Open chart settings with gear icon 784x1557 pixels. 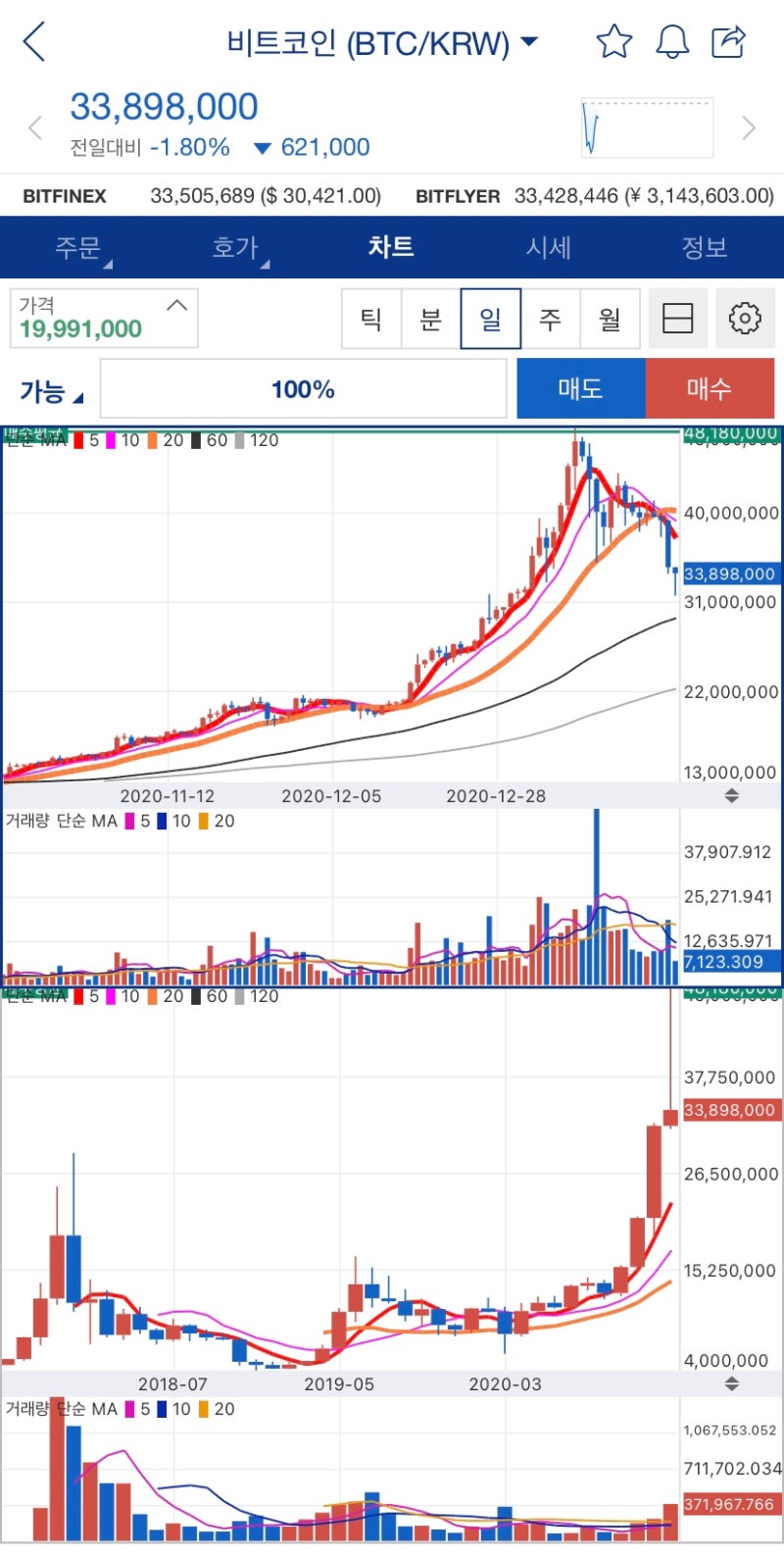[745, 318]
